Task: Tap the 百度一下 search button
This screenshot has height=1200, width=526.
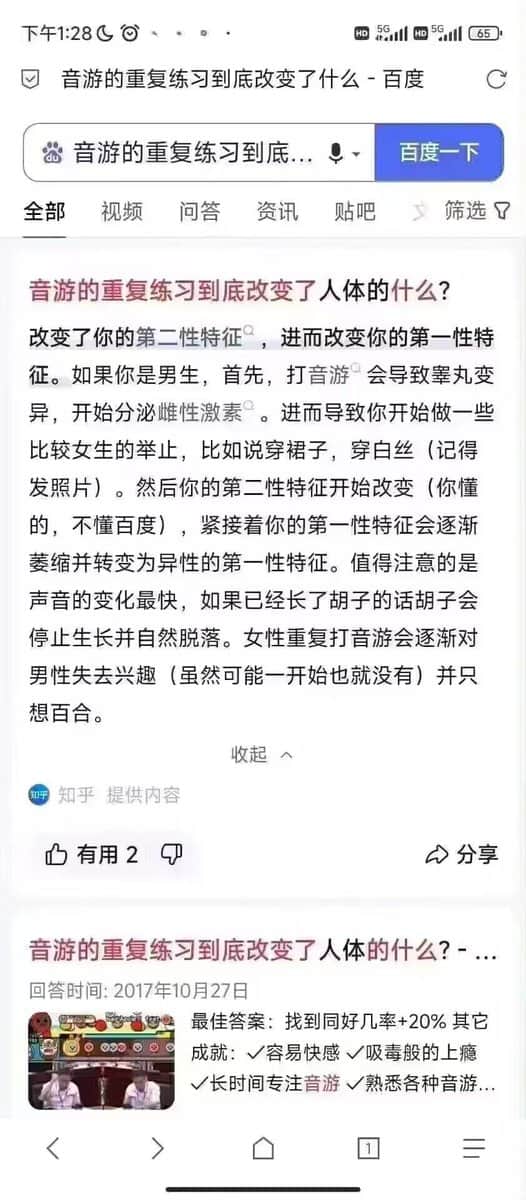Action: (439, 152)
